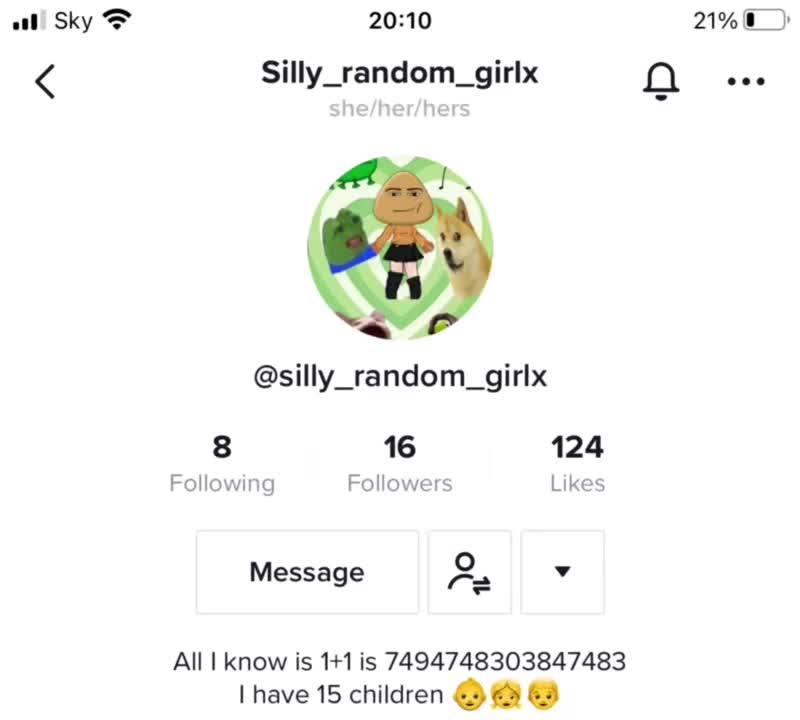Go back using the top-left arrow
This screenshot has width=800, height=720.
click(x=45, y=81)
